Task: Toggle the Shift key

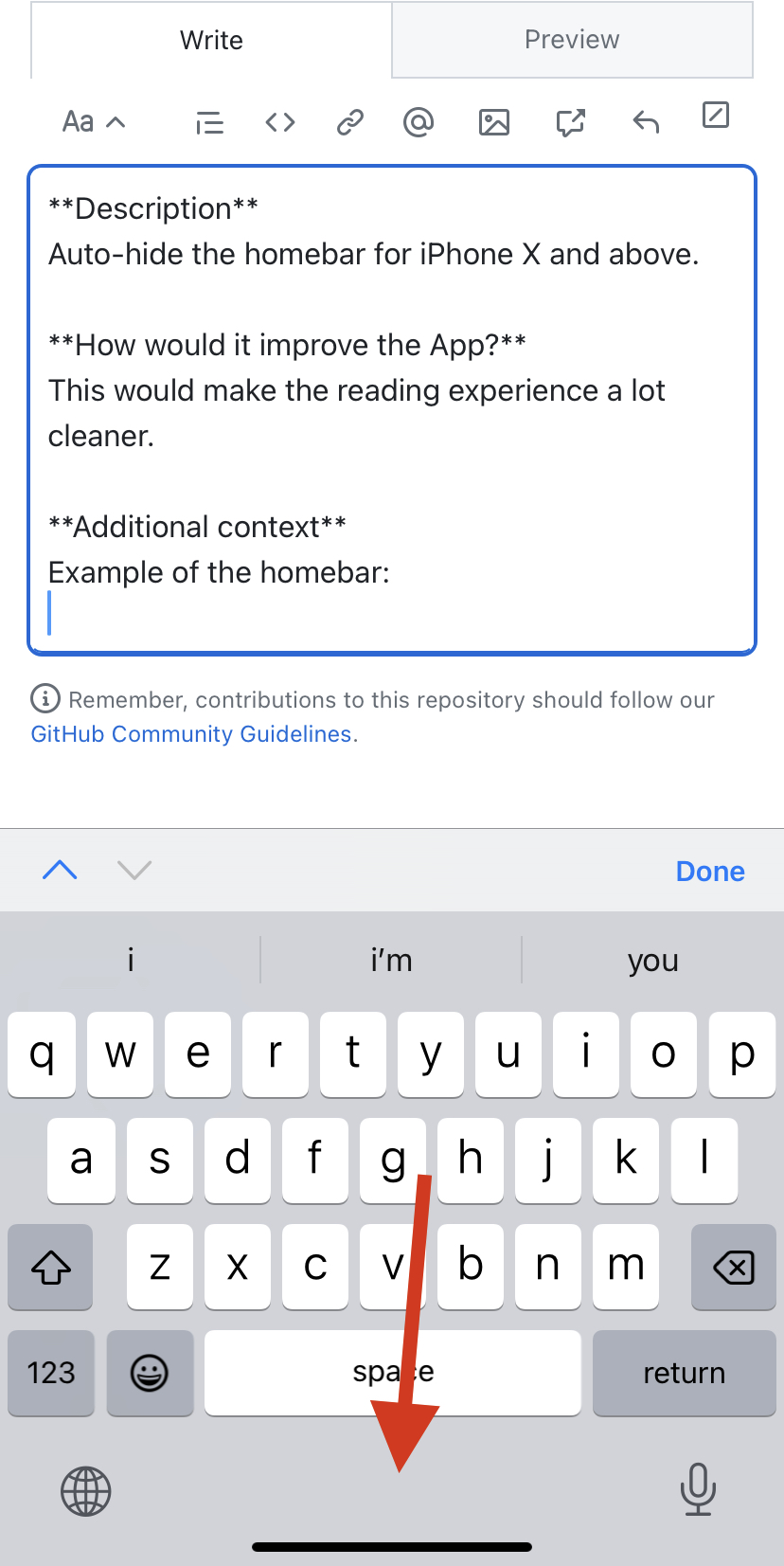Action: [50, 1267]
